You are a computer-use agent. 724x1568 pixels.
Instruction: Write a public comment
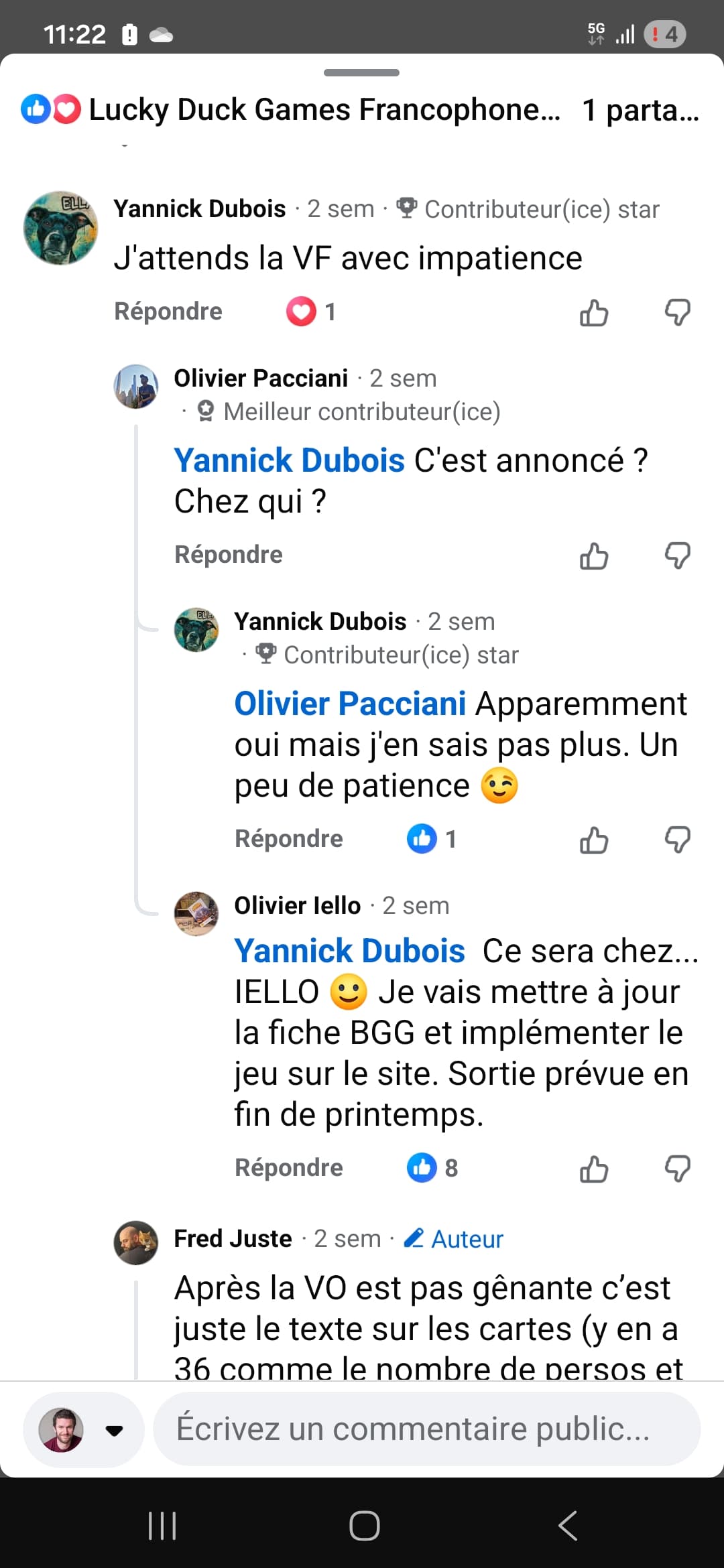426,1429
